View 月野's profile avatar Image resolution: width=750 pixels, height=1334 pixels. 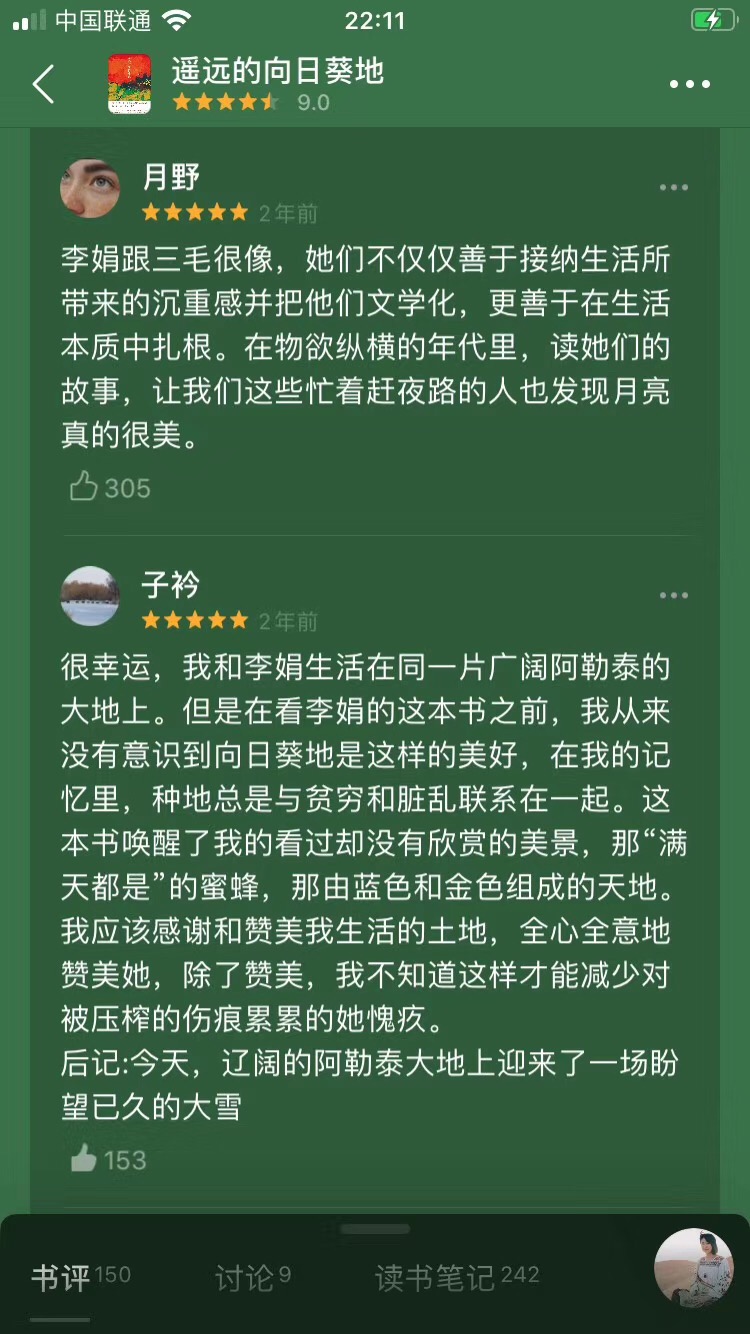pyautogui.click(x=90, y=188)
